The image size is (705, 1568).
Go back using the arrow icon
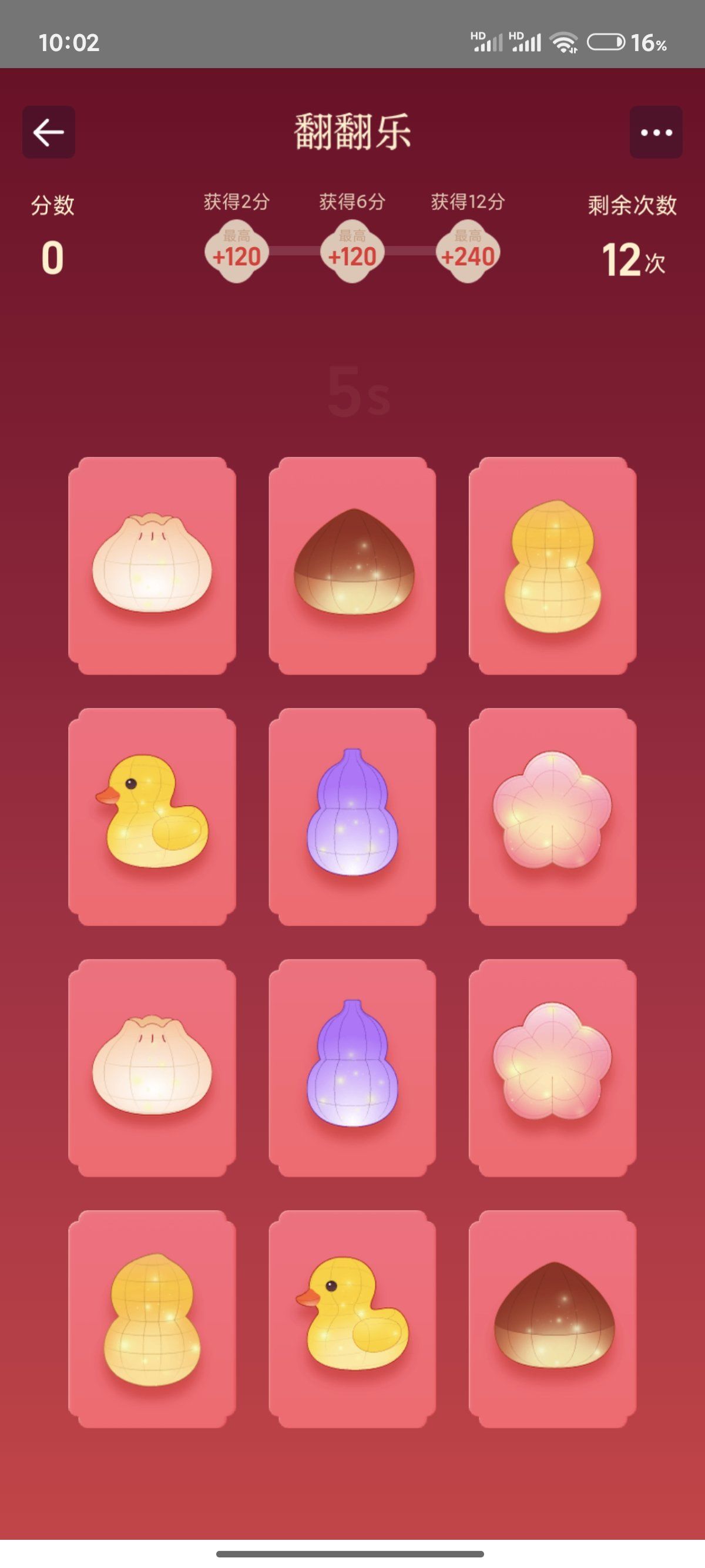[49, 132]
